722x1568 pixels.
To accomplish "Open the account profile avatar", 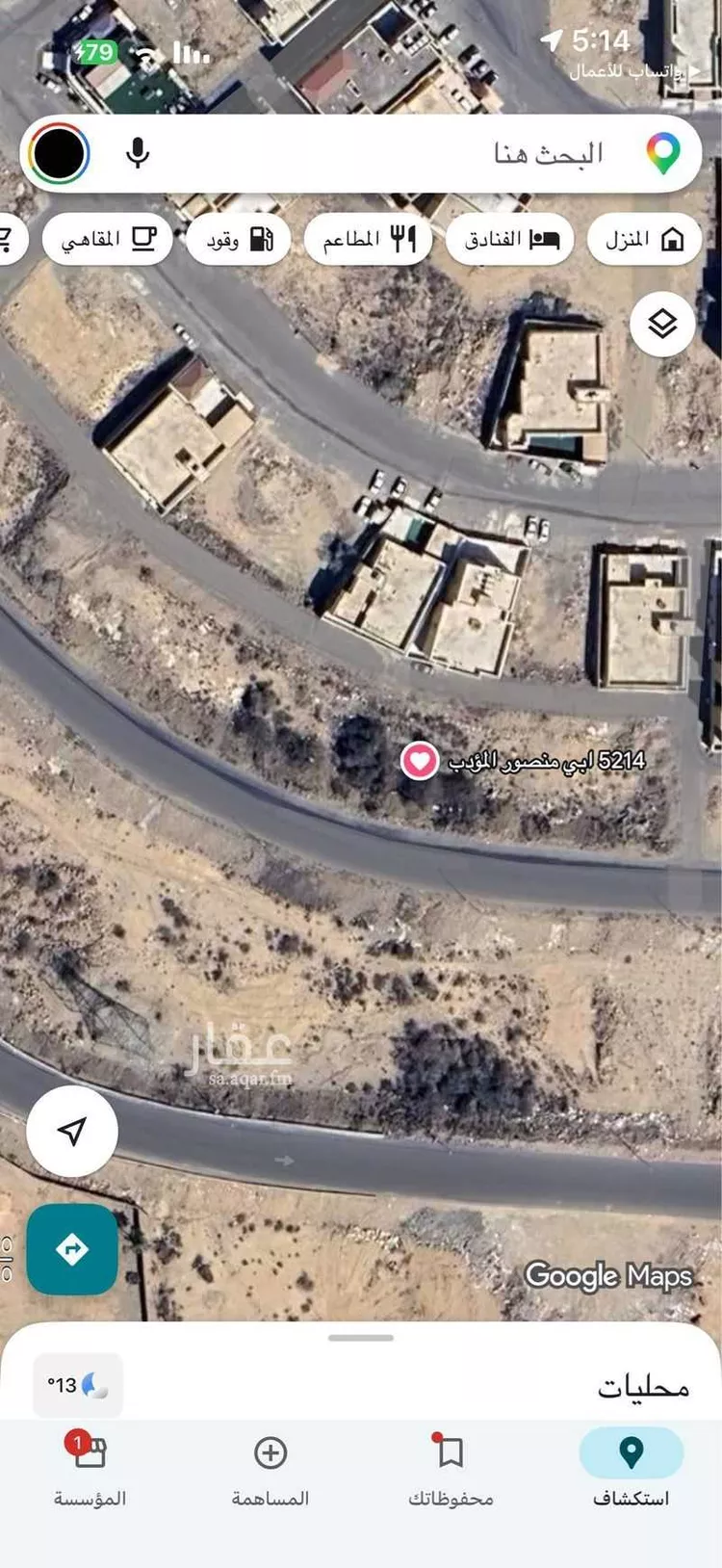I will pos(60,153).
